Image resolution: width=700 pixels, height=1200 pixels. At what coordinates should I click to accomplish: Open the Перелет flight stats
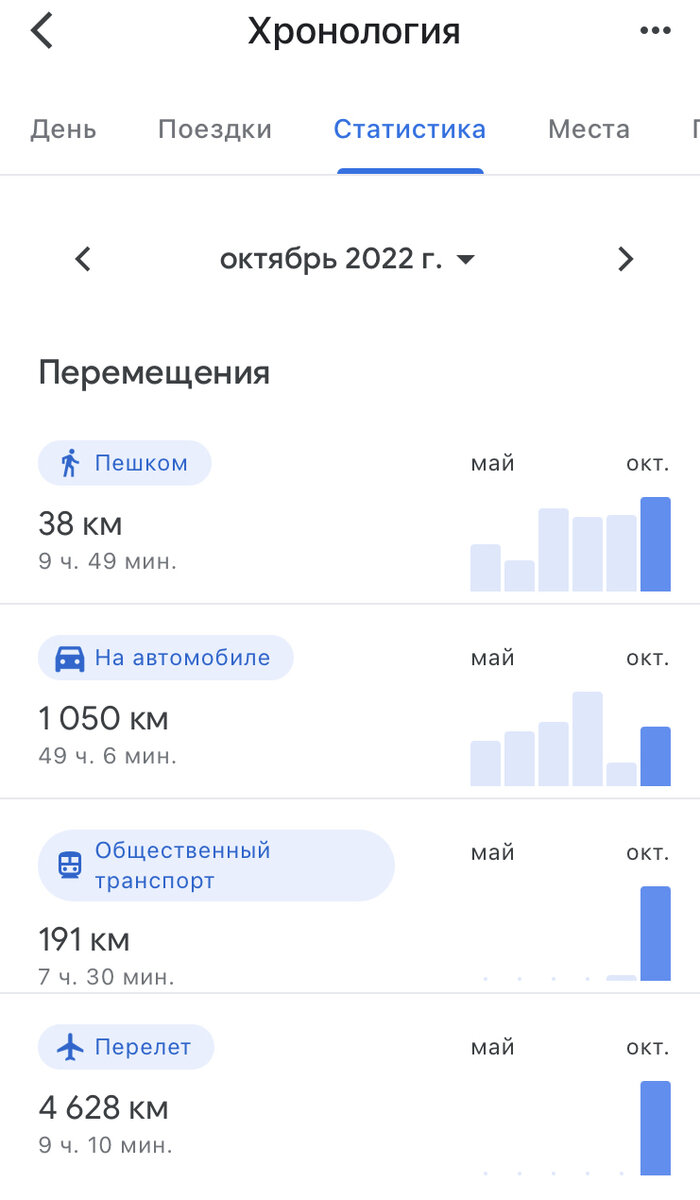coord(126,1047)
